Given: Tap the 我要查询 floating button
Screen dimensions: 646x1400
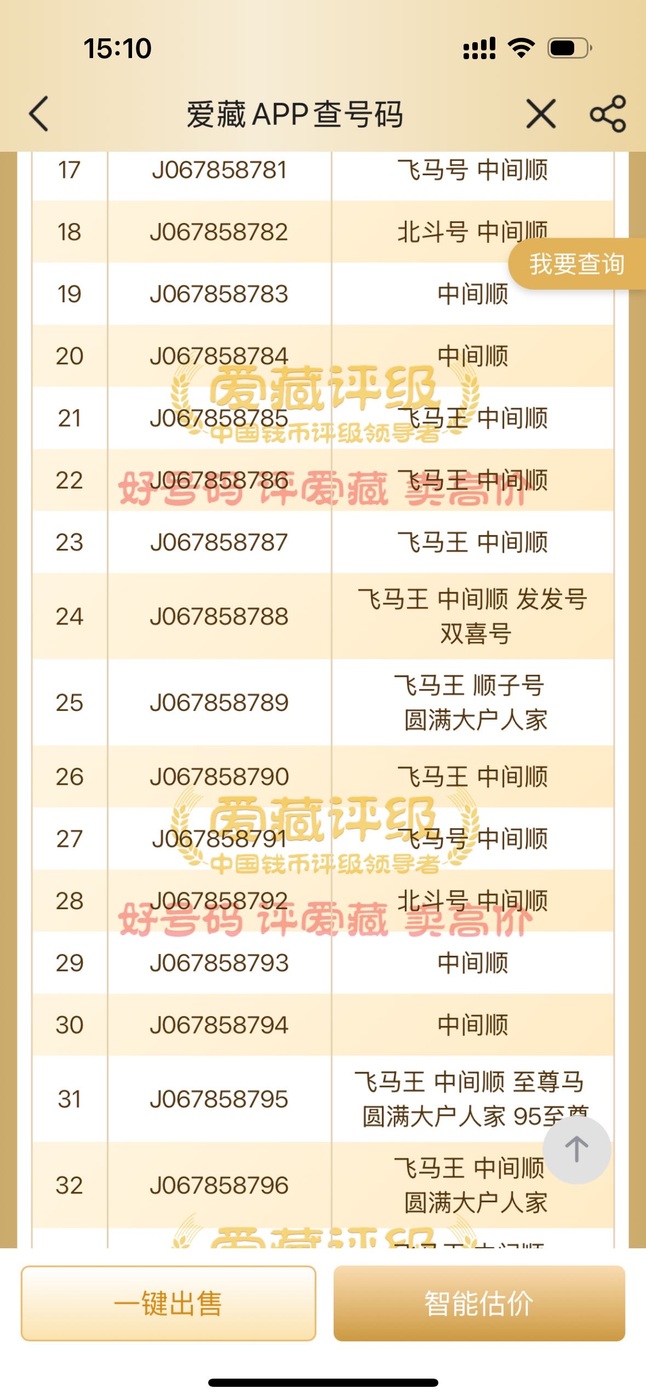Looking at the screenshot, I should pyautogui.click(x=577, y=264).
